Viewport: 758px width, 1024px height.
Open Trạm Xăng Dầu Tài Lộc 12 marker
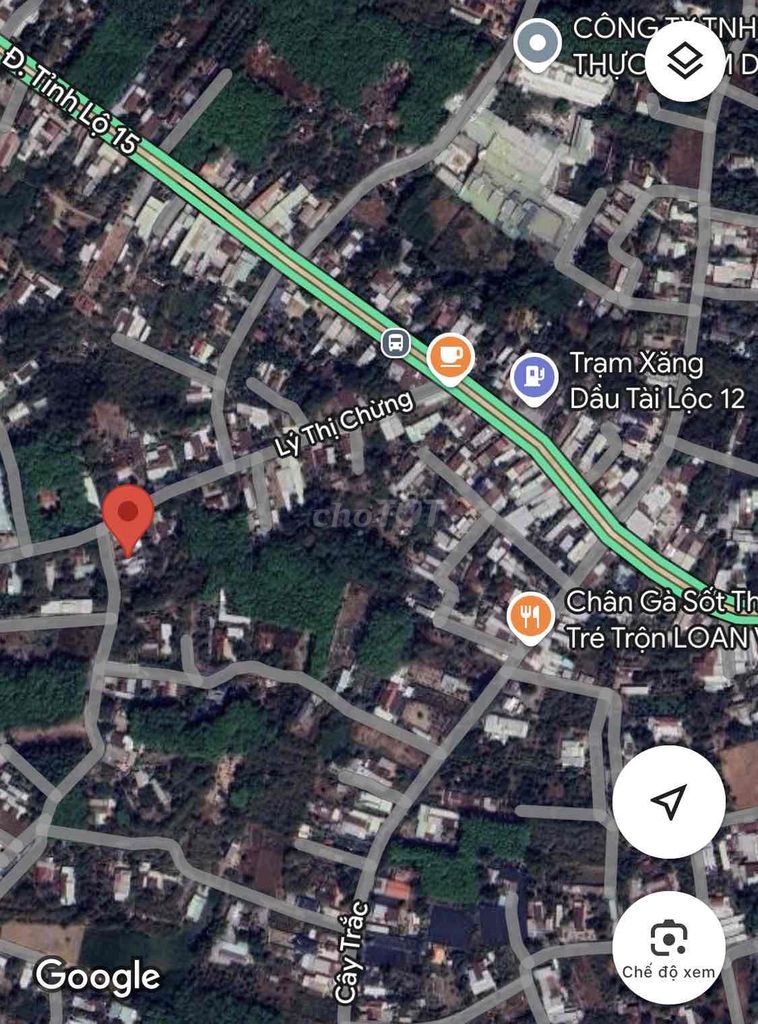point(533,378)
